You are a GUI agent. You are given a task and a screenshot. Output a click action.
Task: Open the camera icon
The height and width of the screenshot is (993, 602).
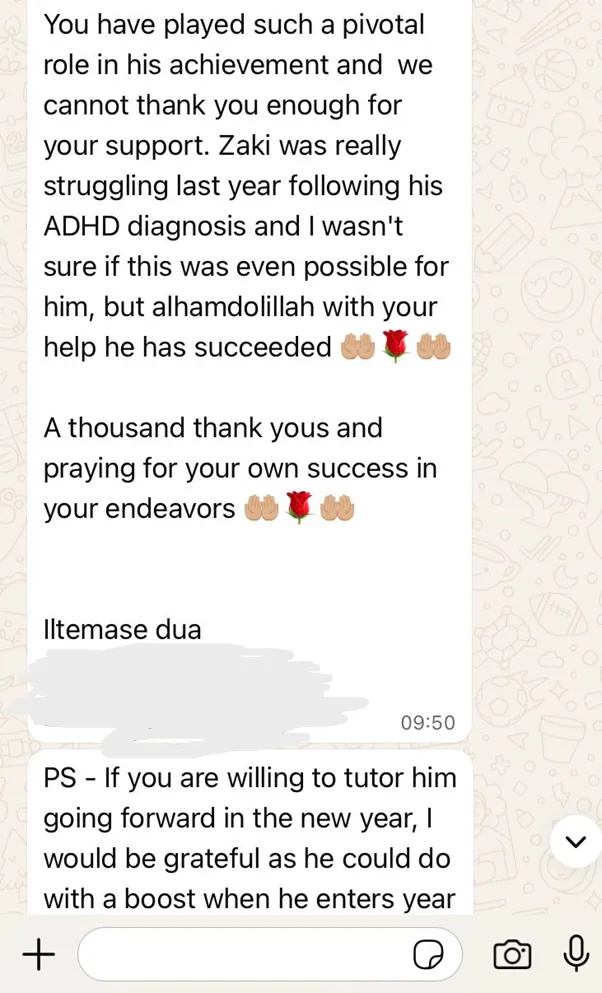512,955
